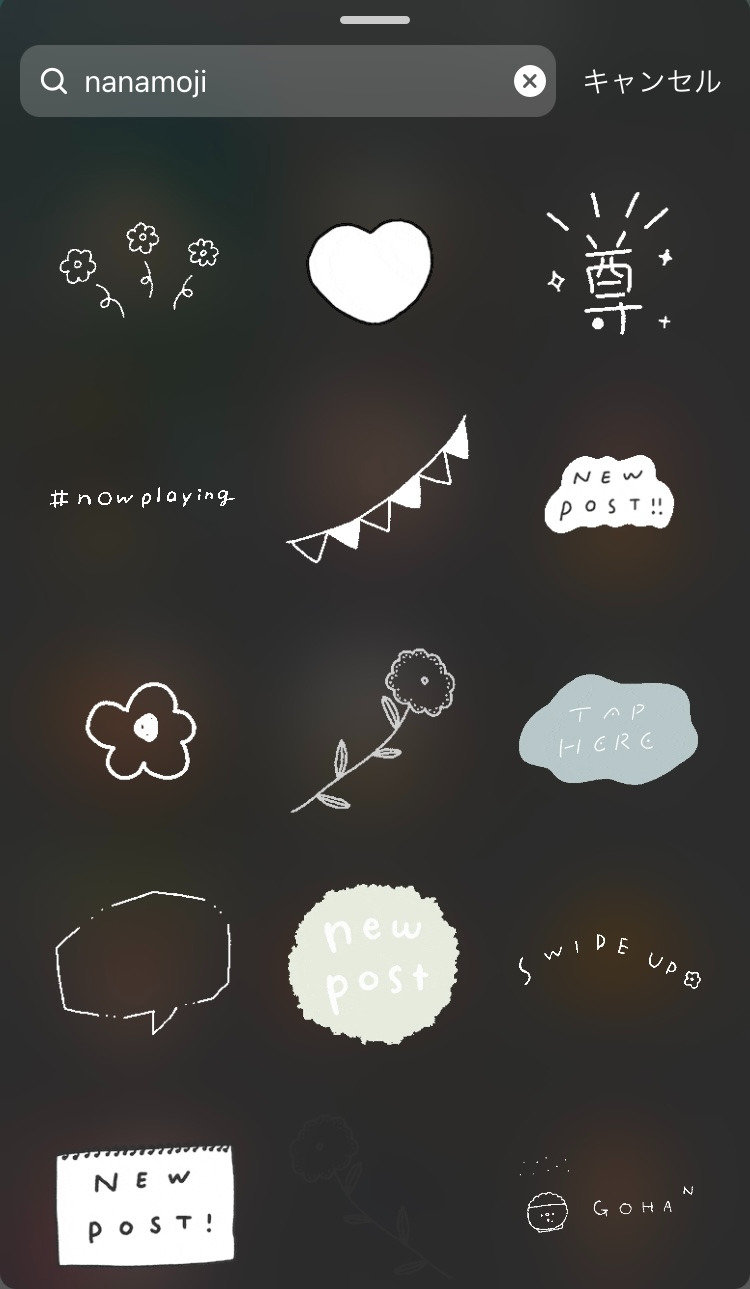
Task: Choose the outlined flower with face sticker
Action: coord(141,729)
